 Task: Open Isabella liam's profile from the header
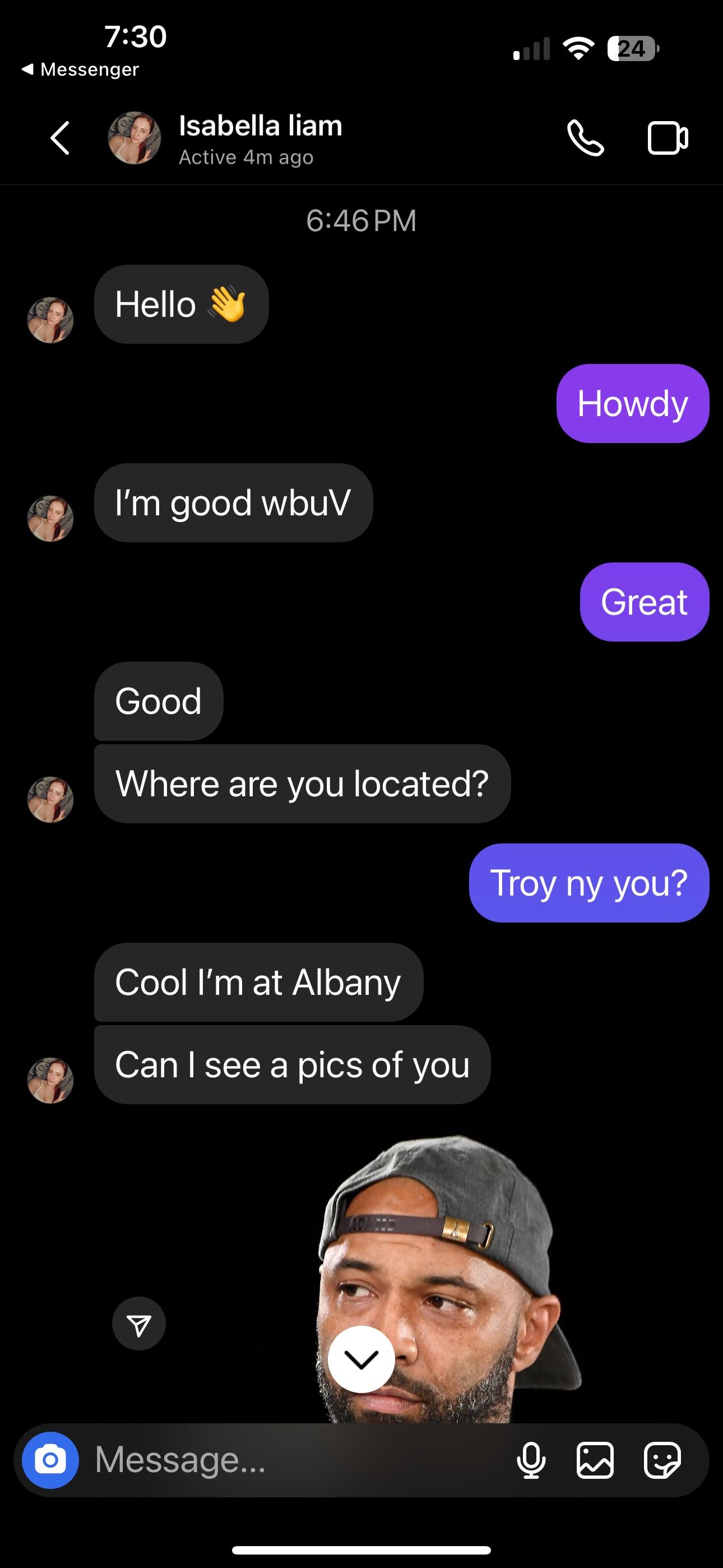(260, 138)
